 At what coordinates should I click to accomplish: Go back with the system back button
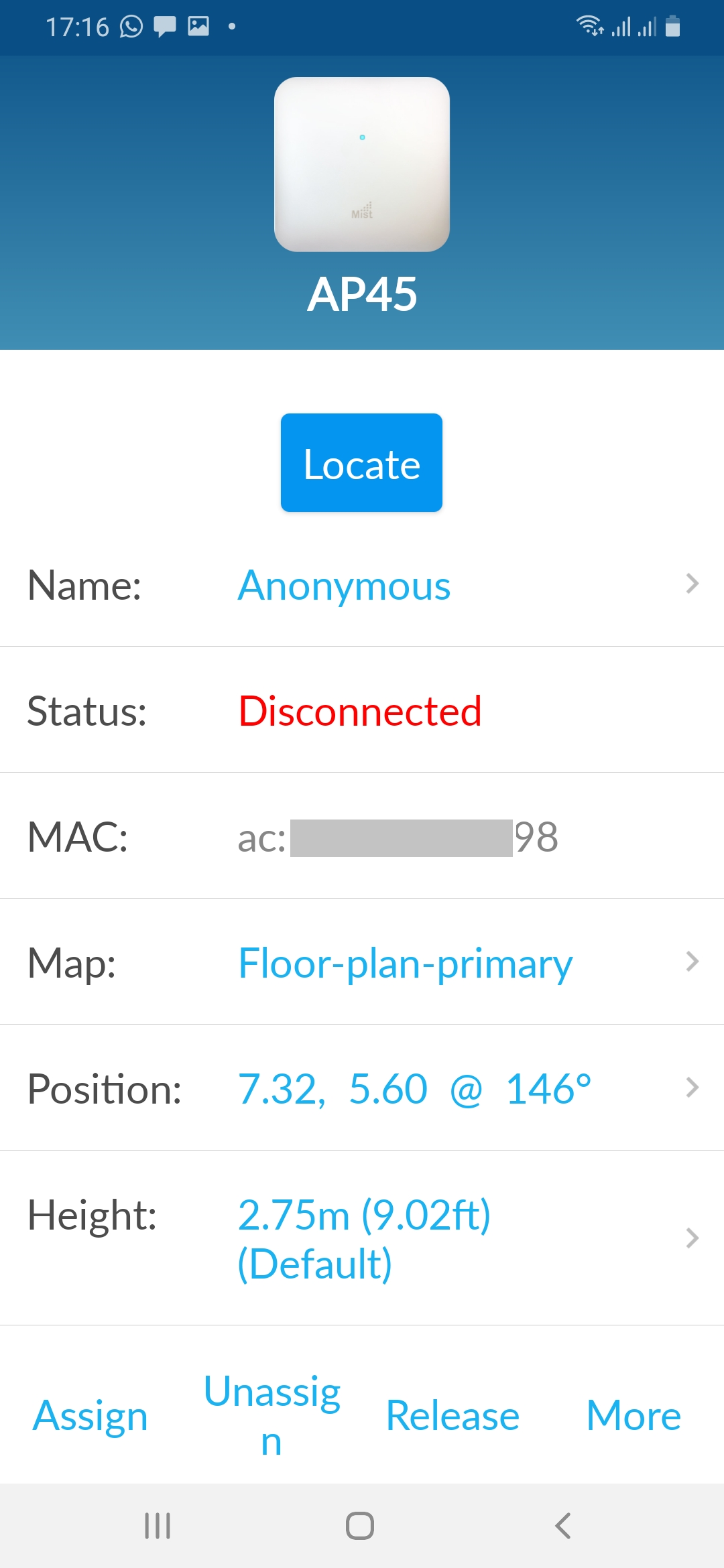[563, 1526]
